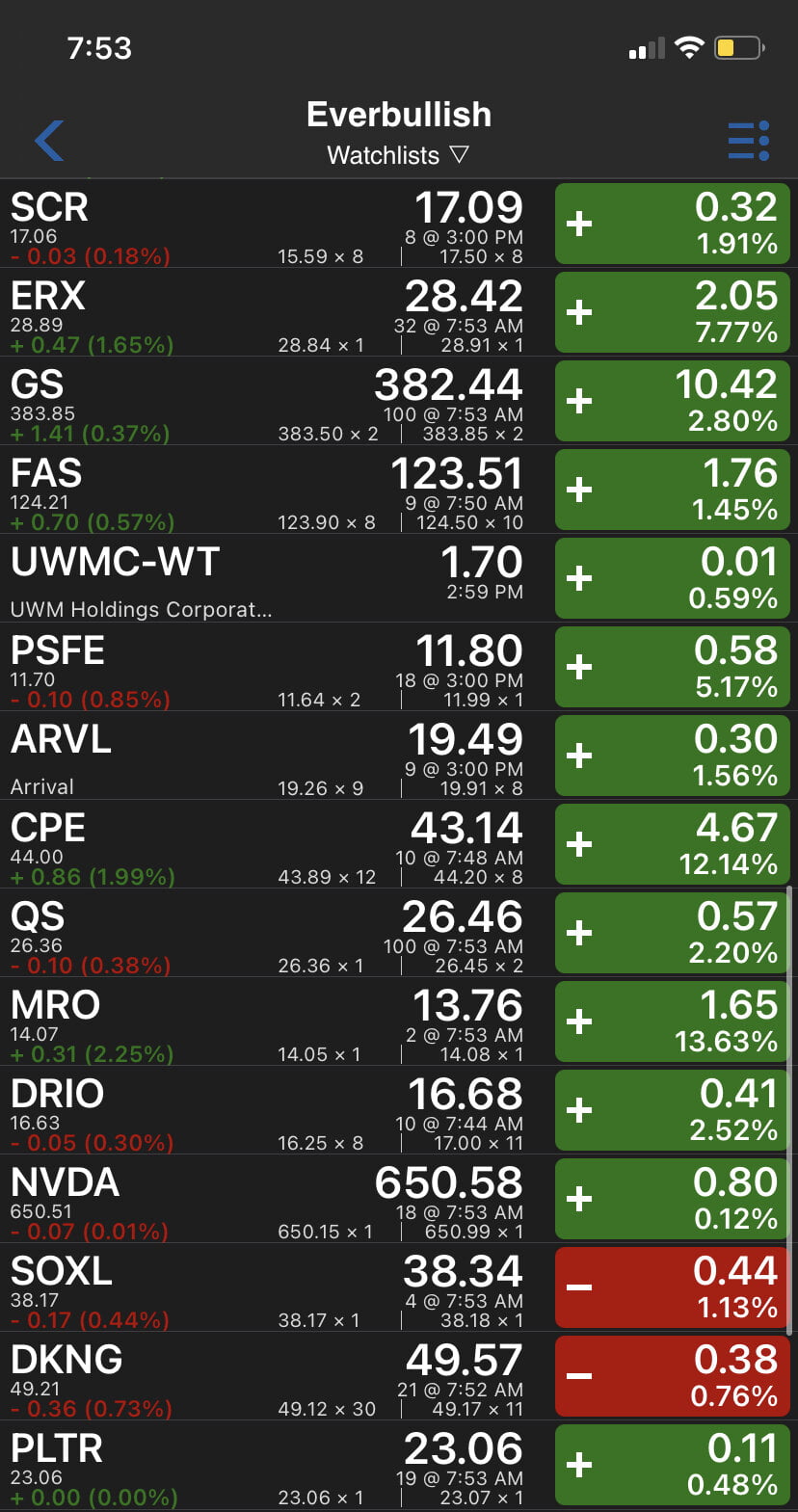Open the ARVL Arrival row

click(270, 756)
